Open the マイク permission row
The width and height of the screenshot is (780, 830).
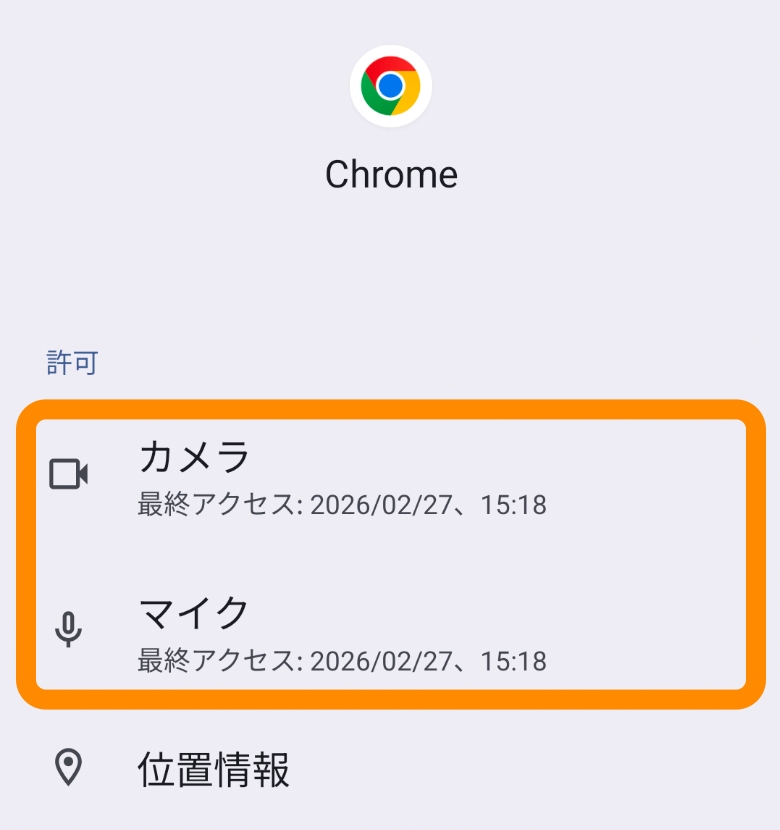390,632
